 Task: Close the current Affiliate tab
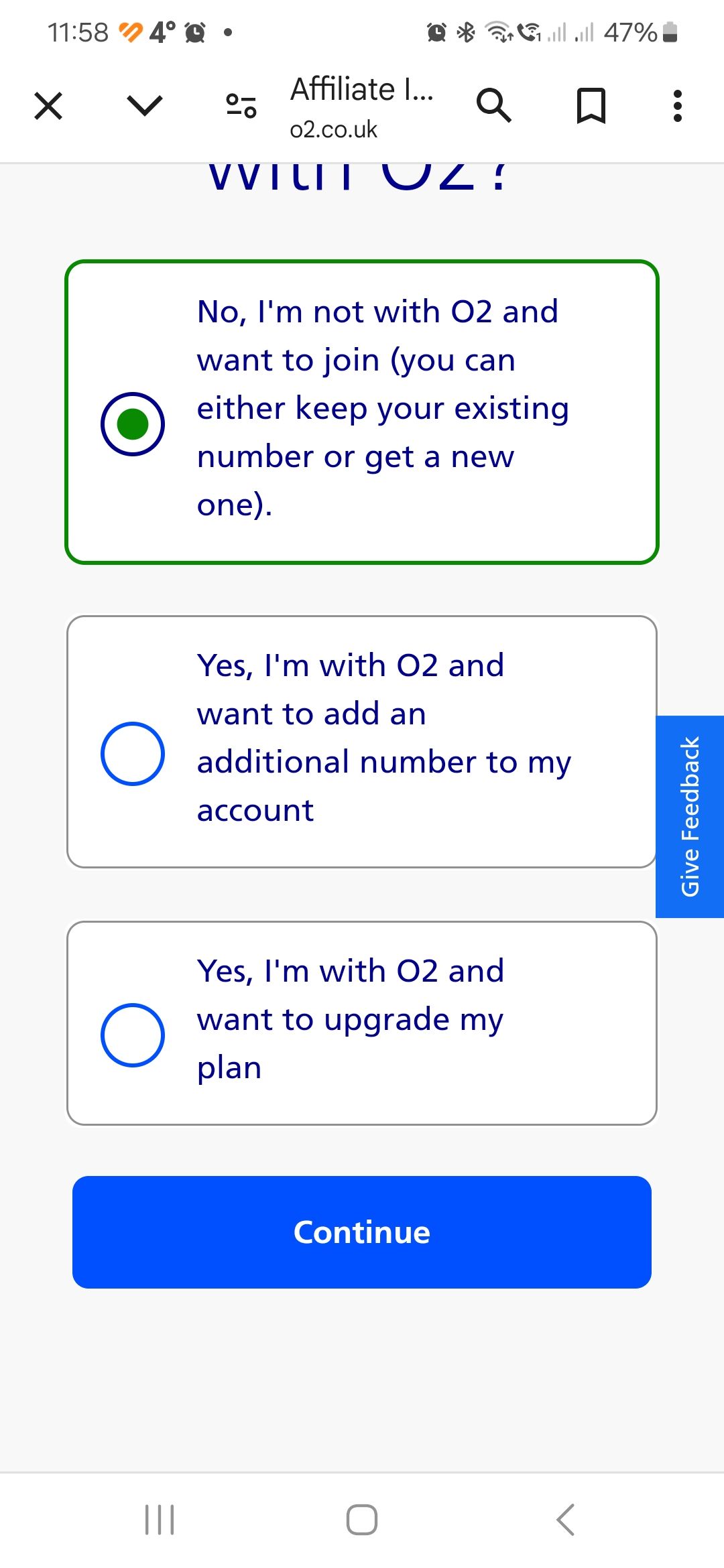point(48,105)
